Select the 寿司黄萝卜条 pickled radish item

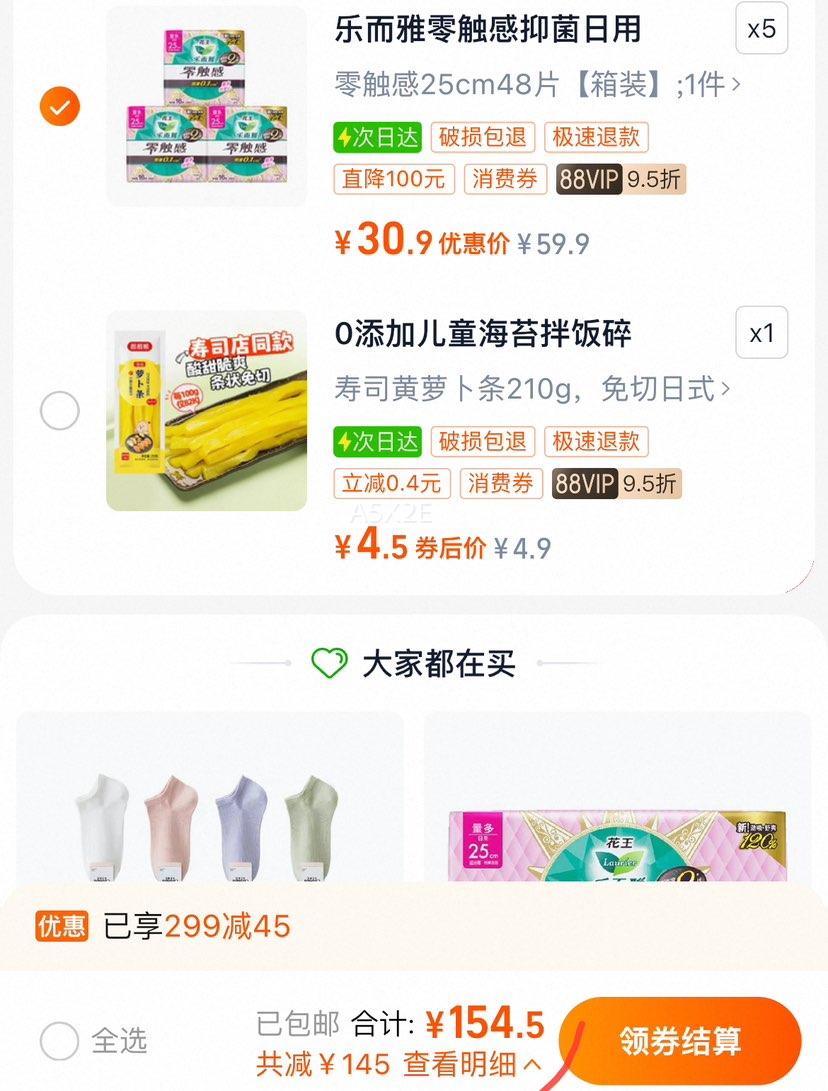pos(59,411)
